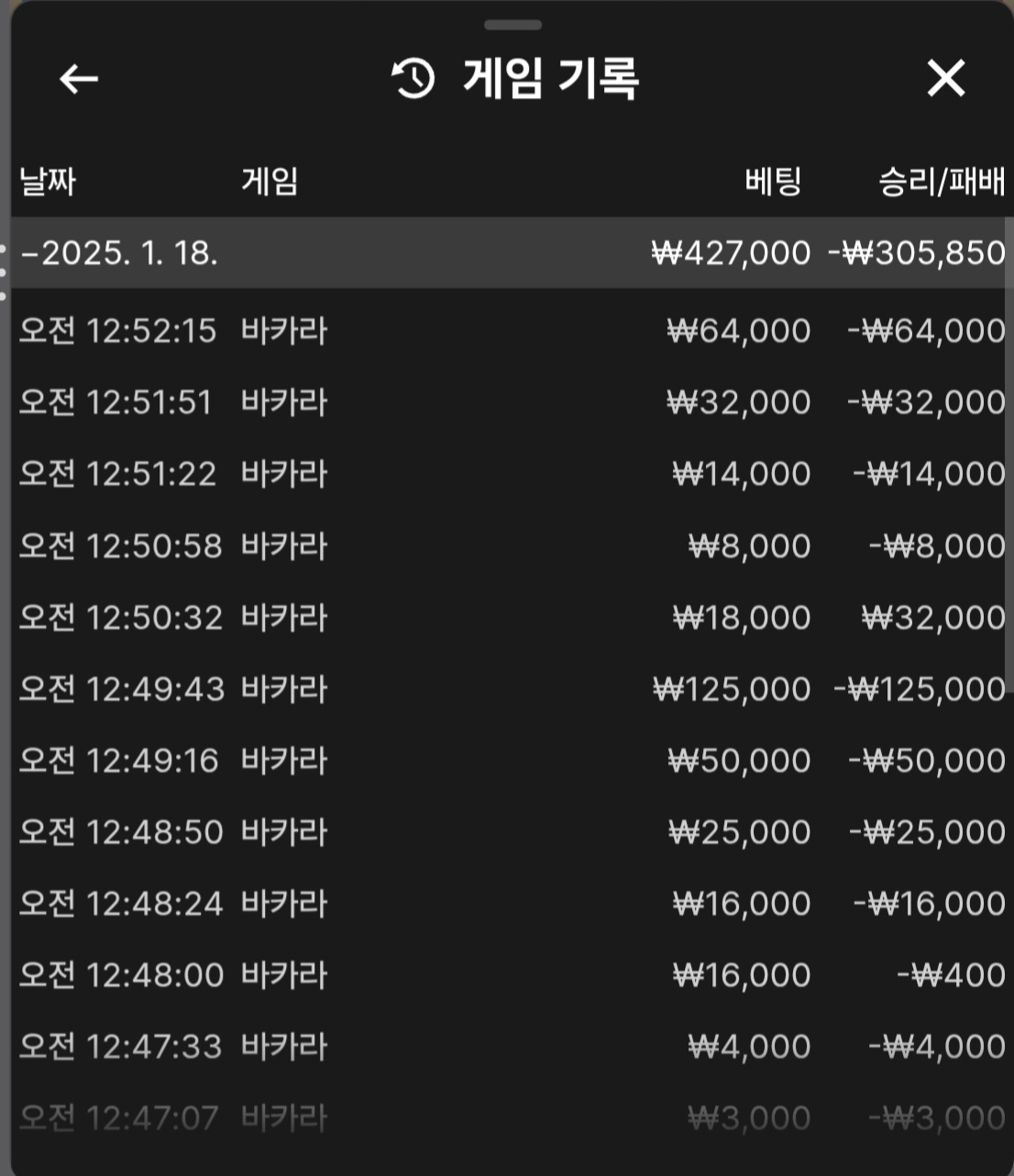The image size is (1014, 1176).
Task: Open the 12:48:00 baccarat round details
Action: (x=507, y=975)
